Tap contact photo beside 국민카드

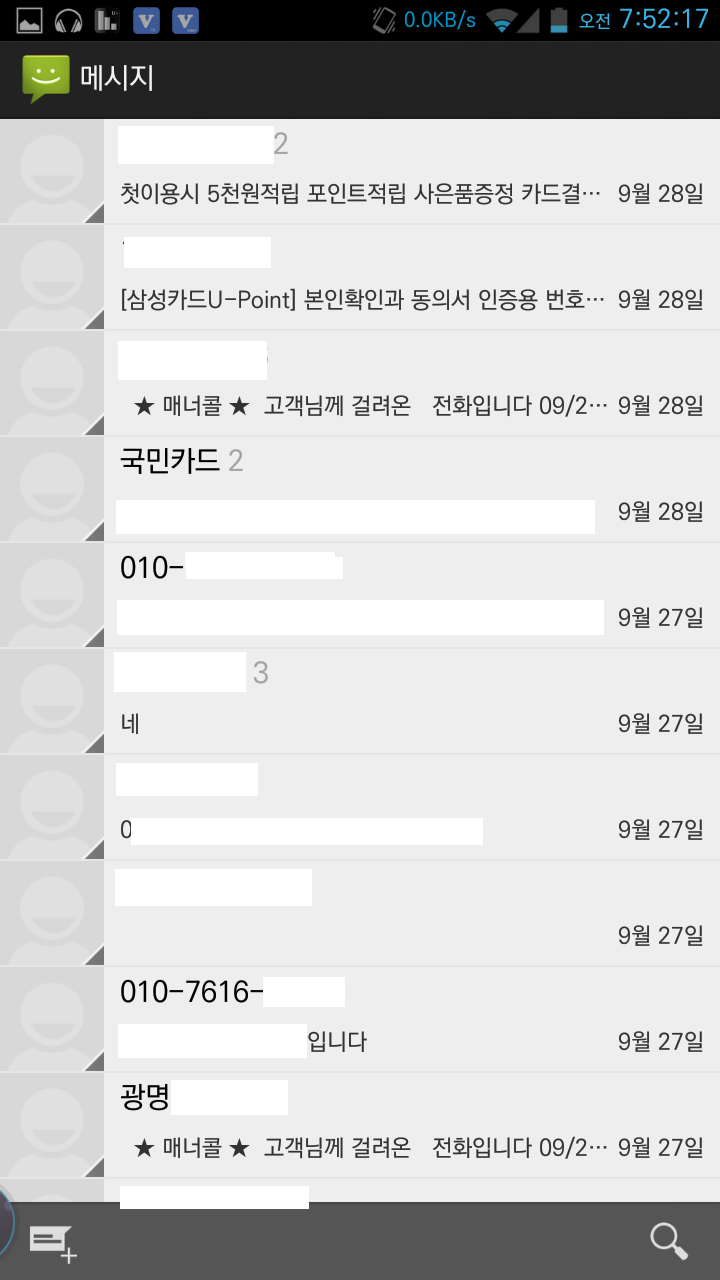tap(52, 489)
